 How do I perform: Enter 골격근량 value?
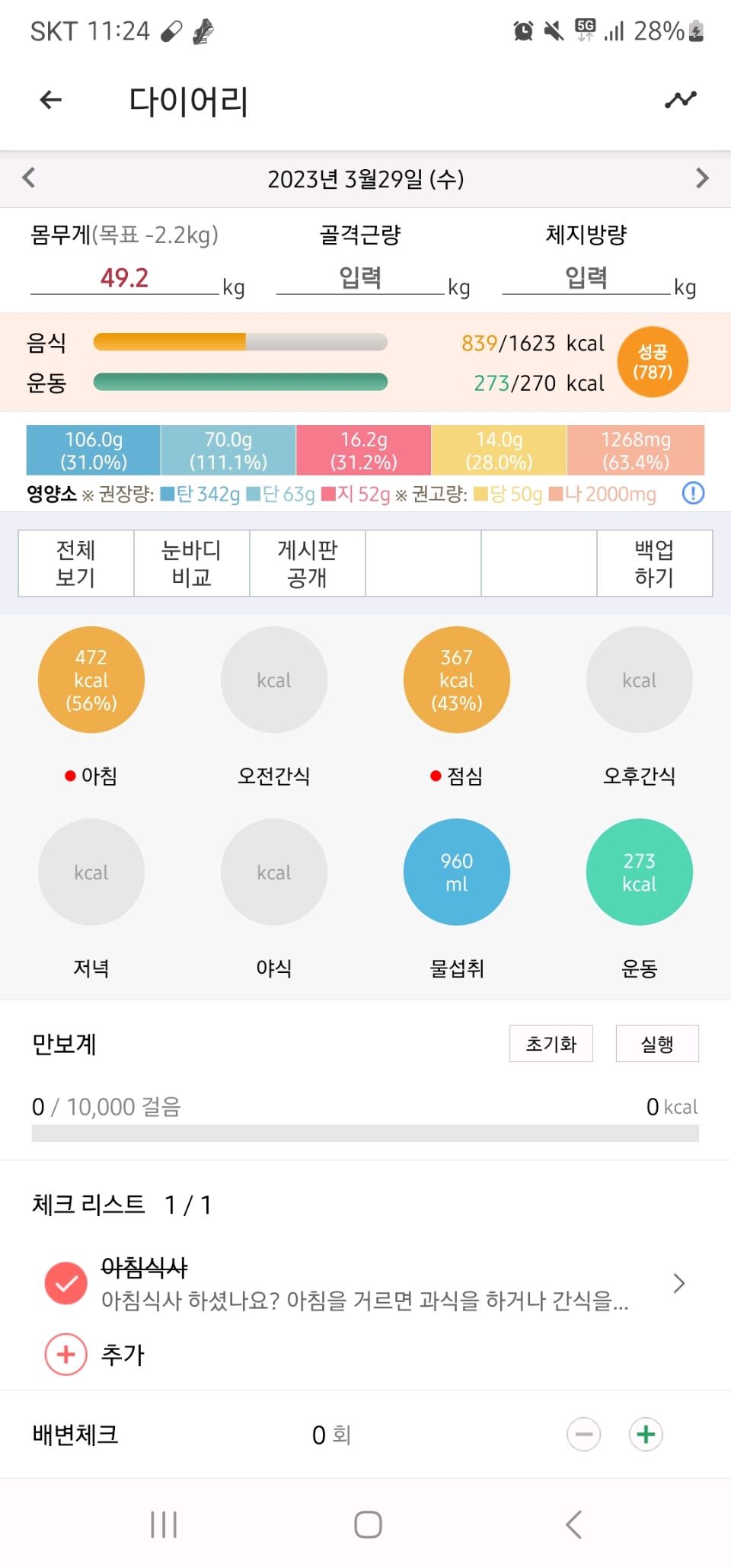pos(359,278)
